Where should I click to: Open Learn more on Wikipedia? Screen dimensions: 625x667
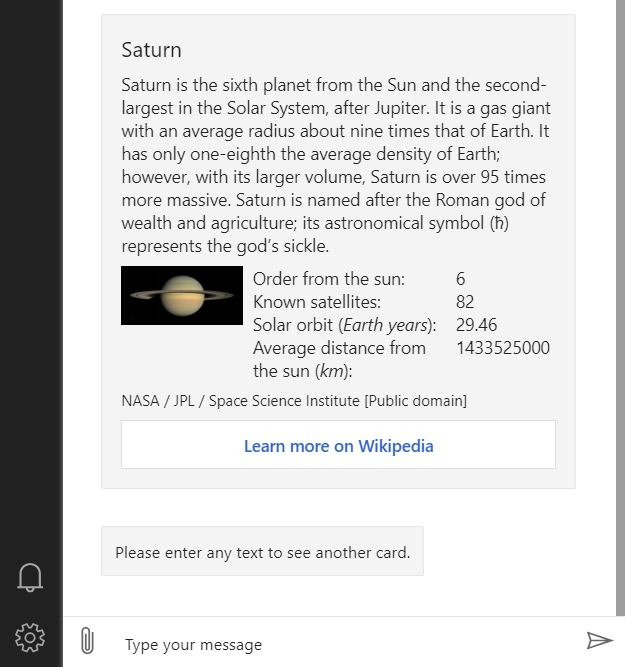338,445
